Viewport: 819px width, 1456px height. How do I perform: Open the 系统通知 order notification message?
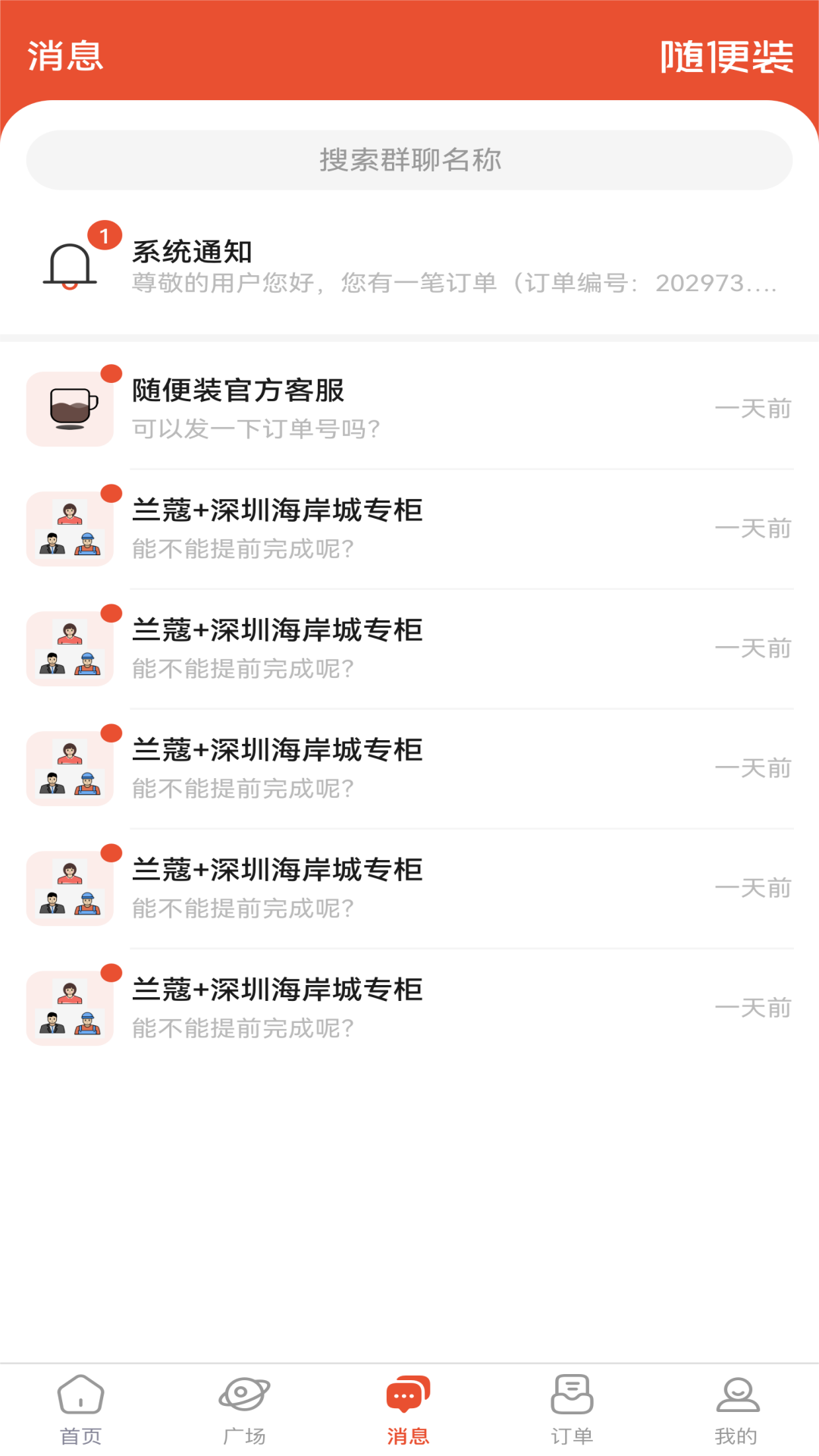point(409,265)
